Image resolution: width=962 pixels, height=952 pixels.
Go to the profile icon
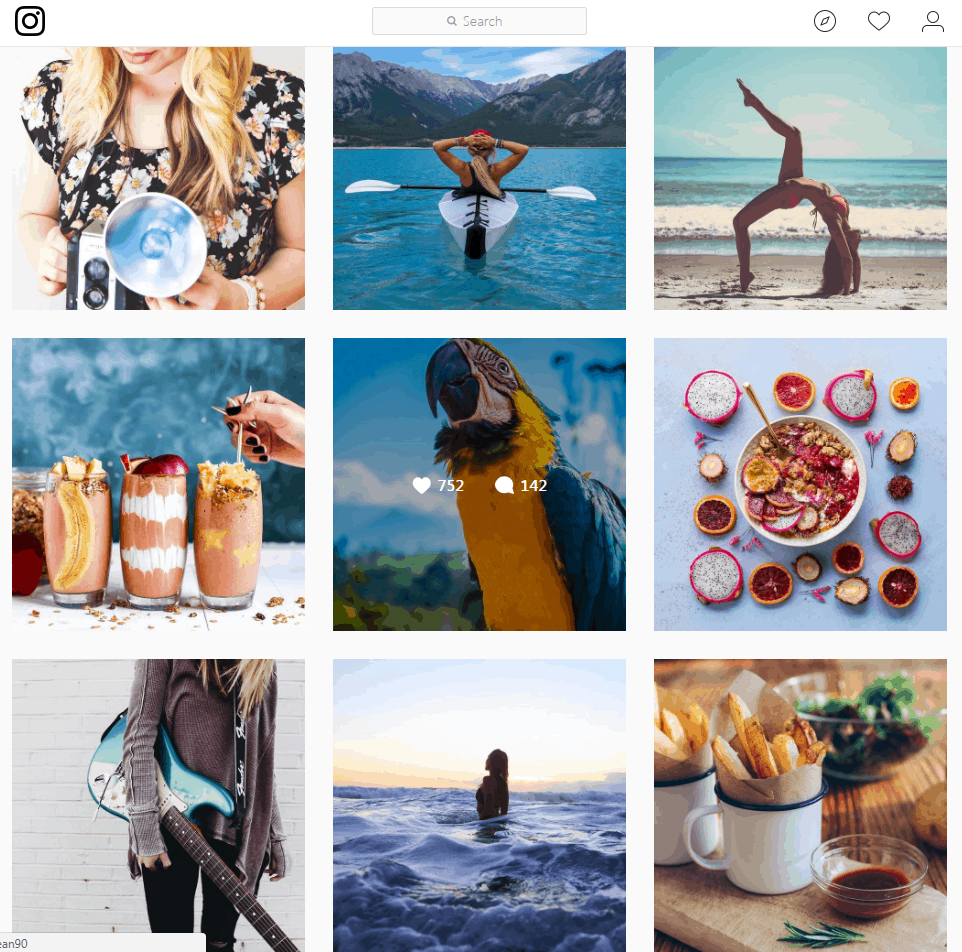[x=933, y=21]
